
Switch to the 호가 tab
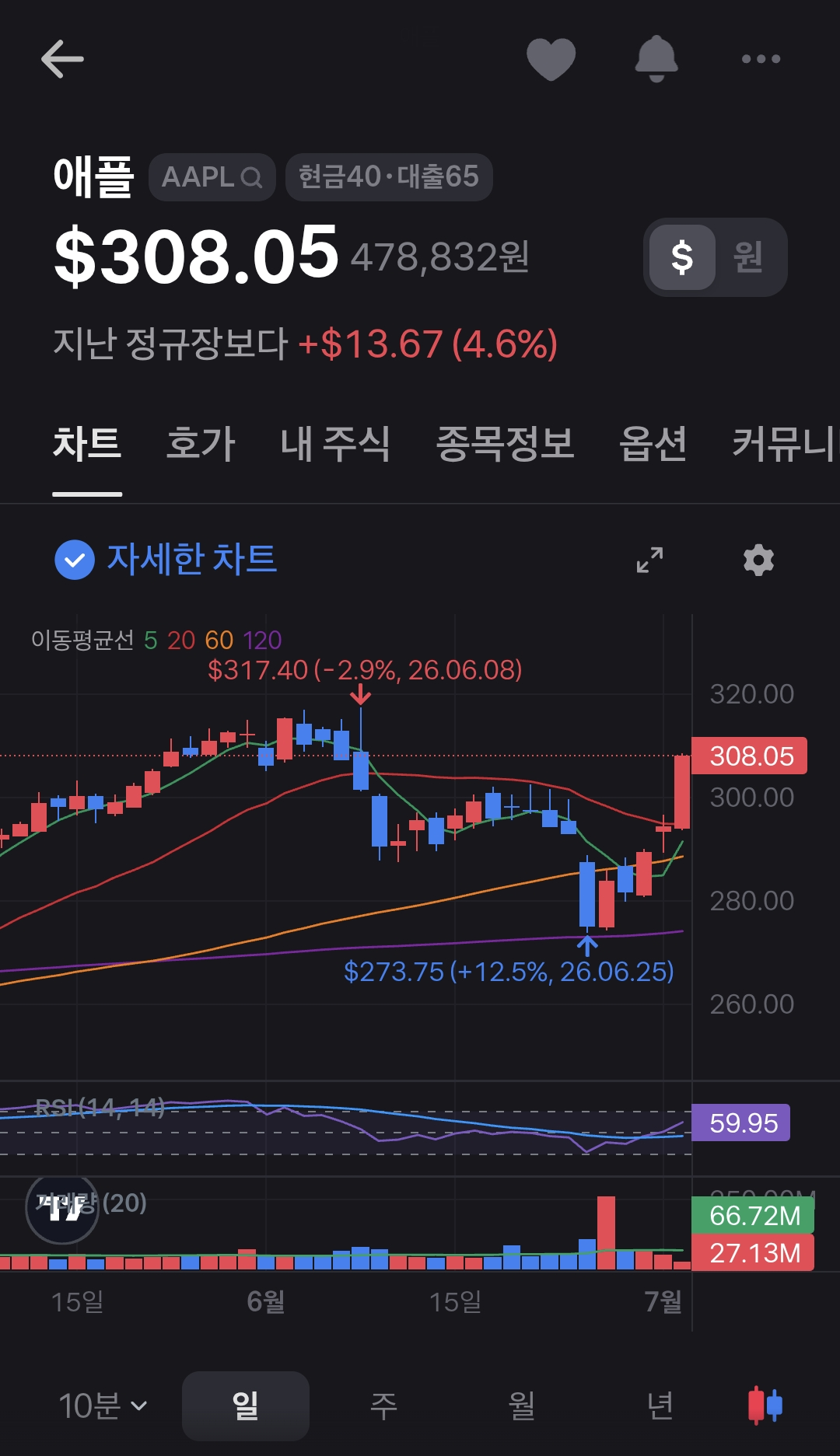(x=201, y=444)
